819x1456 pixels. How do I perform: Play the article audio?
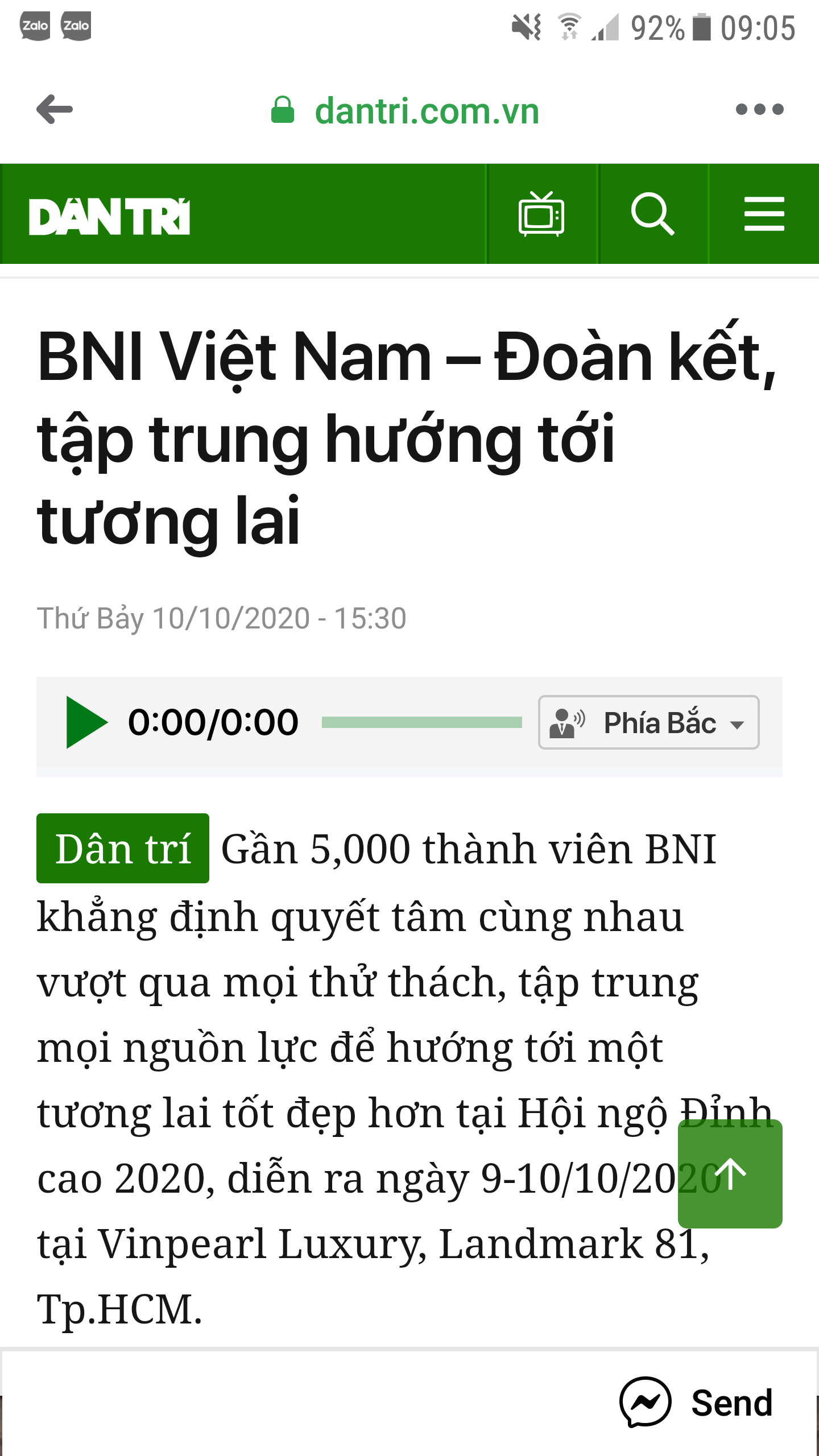(86, 722)
